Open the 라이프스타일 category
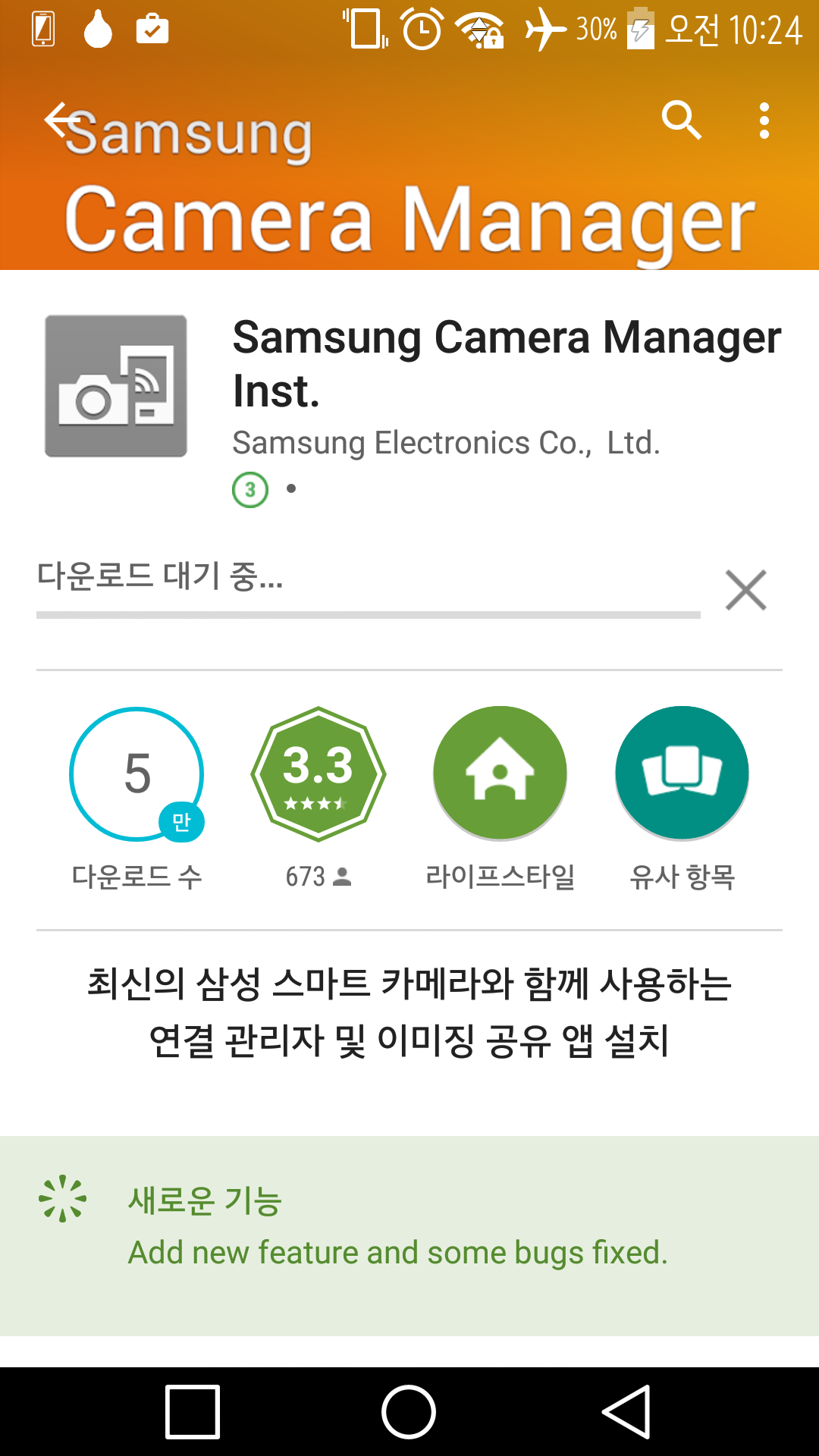Viewport: 819px width, 1456px height. coord(500,773)
